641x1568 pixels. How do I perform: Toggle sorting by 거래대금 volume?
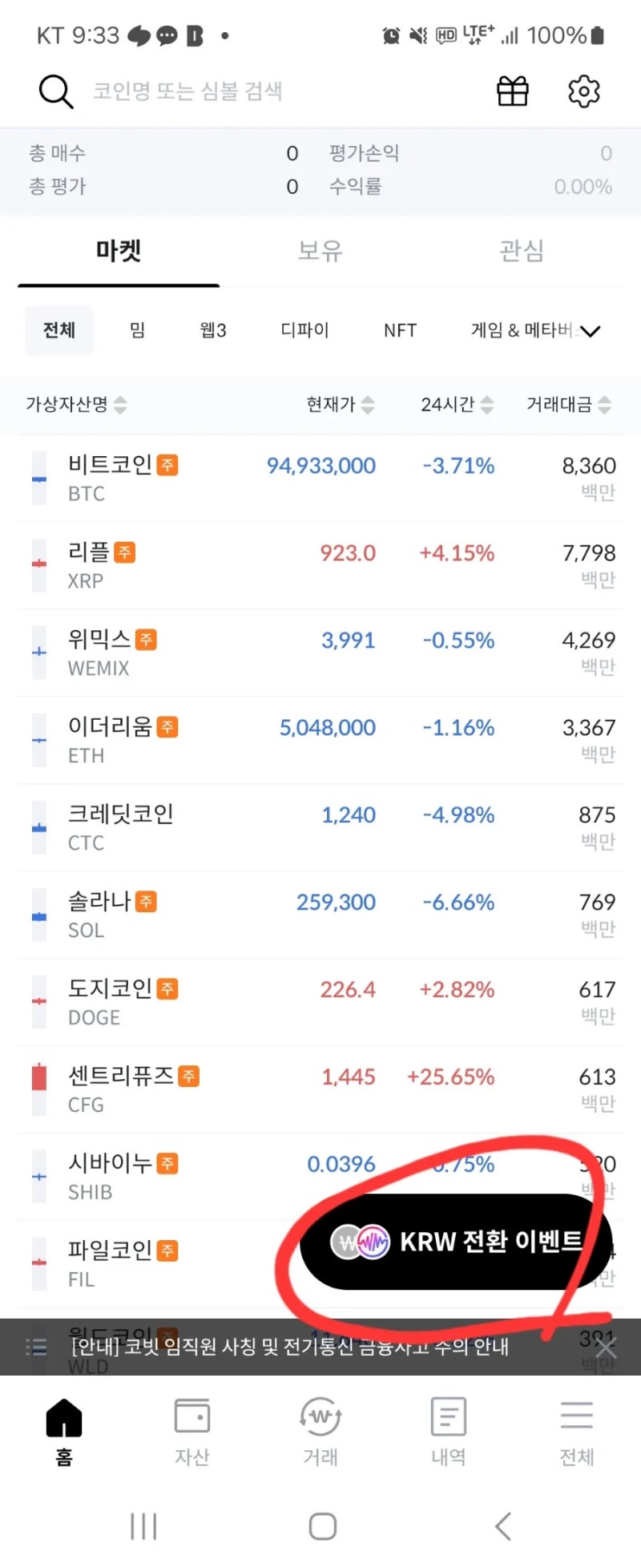566,405
